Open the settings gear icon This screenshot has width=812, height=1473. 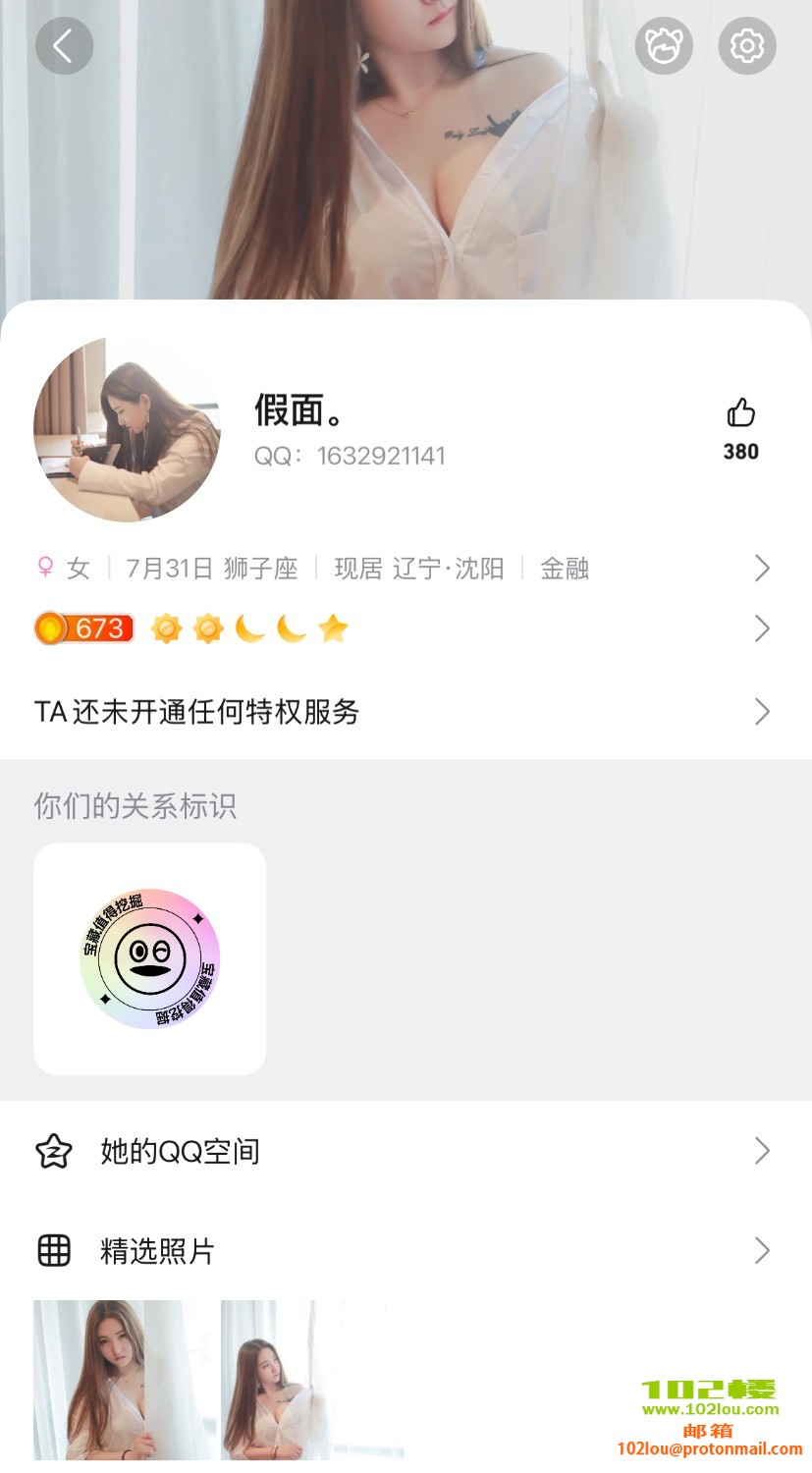[x=747, y=46]
